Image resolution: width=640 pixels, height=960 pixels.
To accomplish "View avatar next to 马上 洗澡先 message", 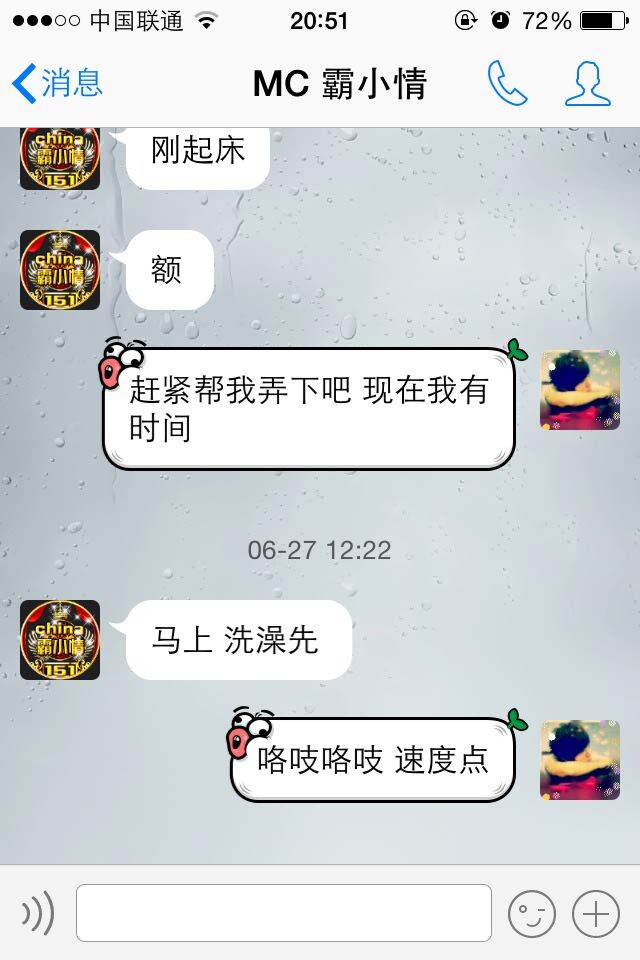I will (60, 640).
